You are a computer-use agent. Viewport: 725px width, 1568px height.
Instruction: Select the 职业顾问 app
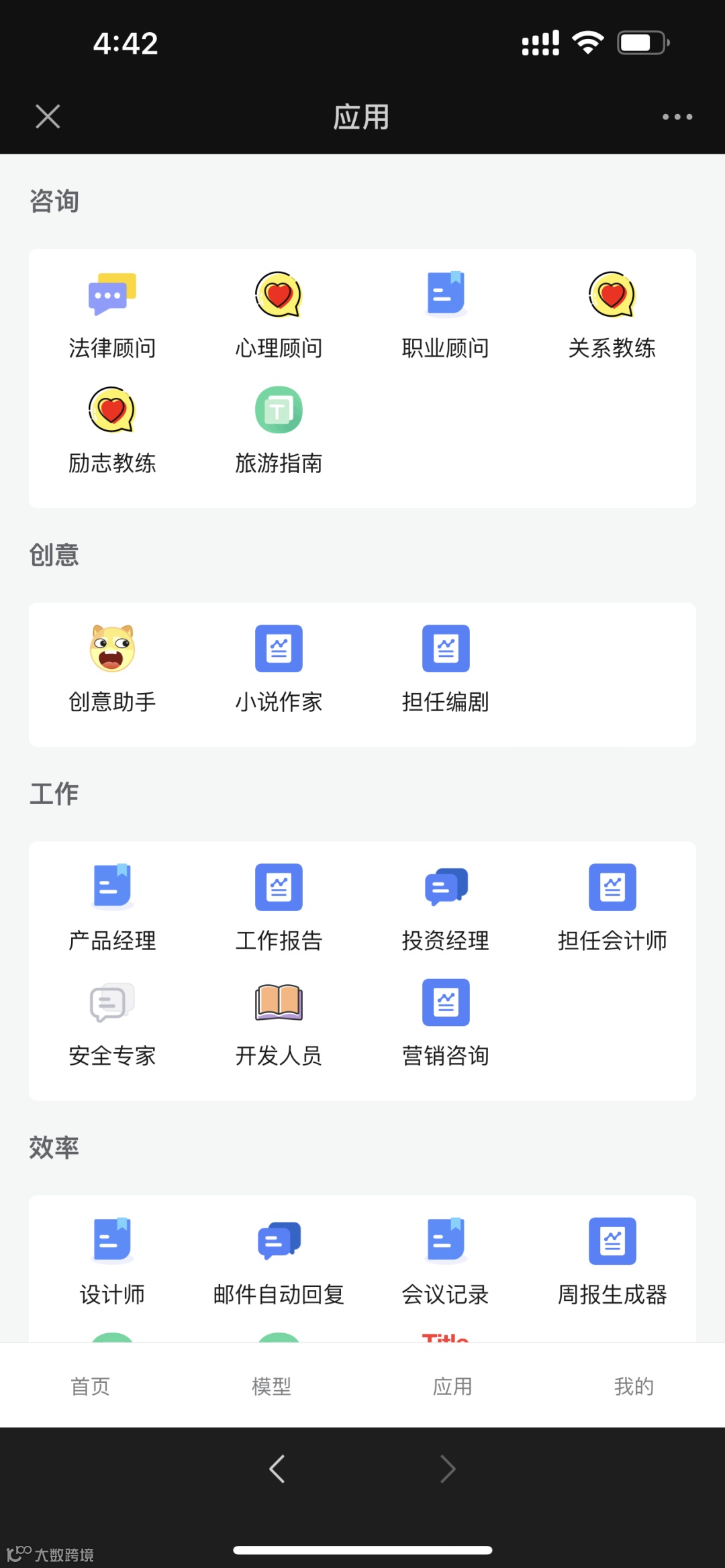[446, 317]
